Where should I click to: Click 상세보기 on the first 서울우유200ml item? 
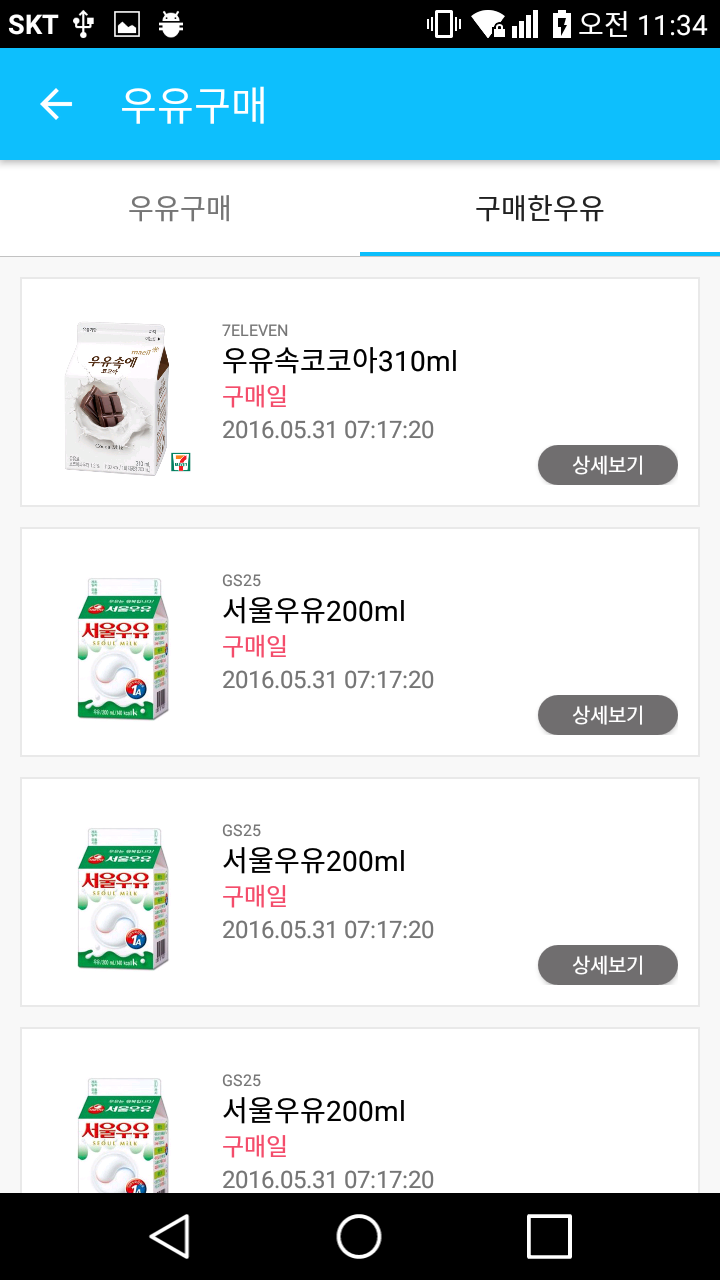tap(607, 714)
